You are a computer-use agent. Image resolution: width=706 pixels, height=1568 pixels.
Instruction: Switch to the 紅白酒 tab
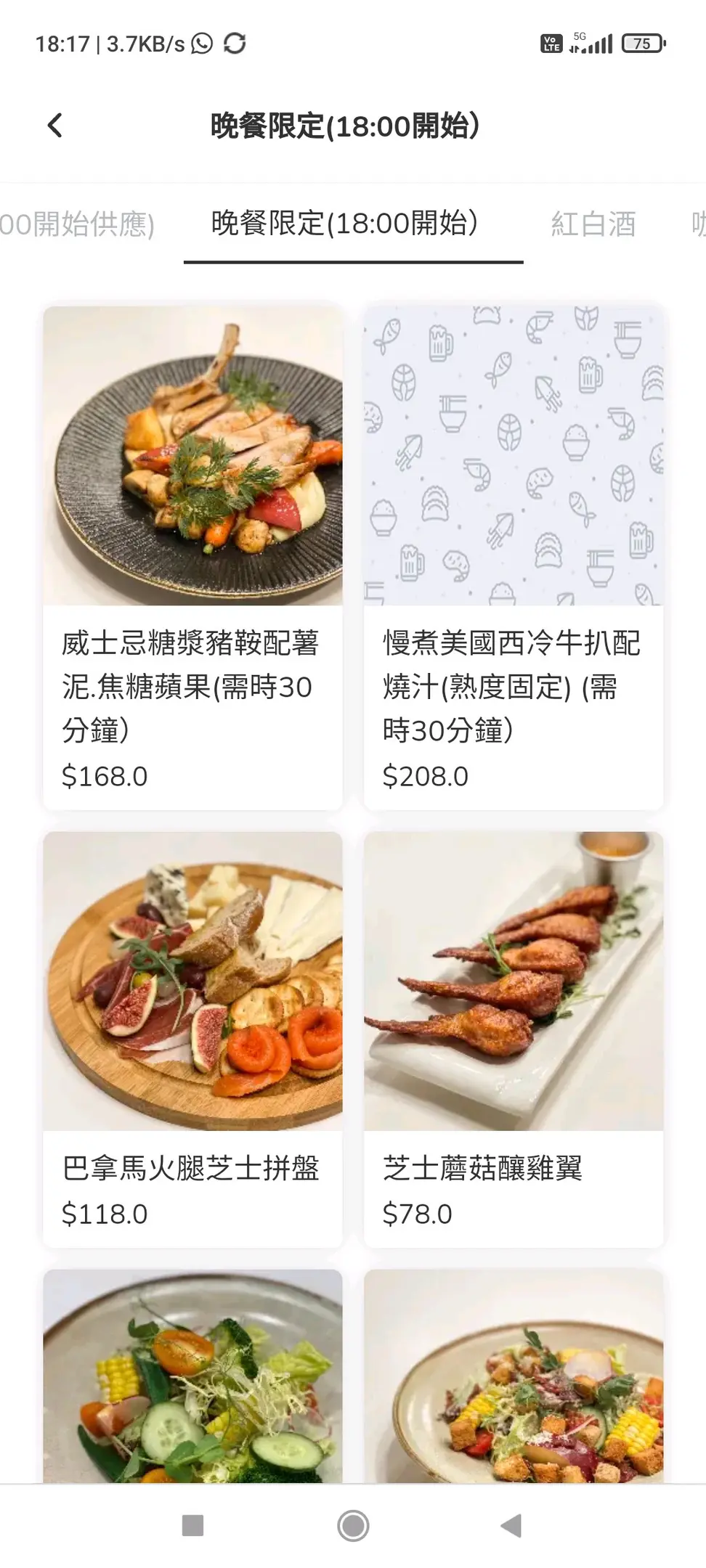593,224
